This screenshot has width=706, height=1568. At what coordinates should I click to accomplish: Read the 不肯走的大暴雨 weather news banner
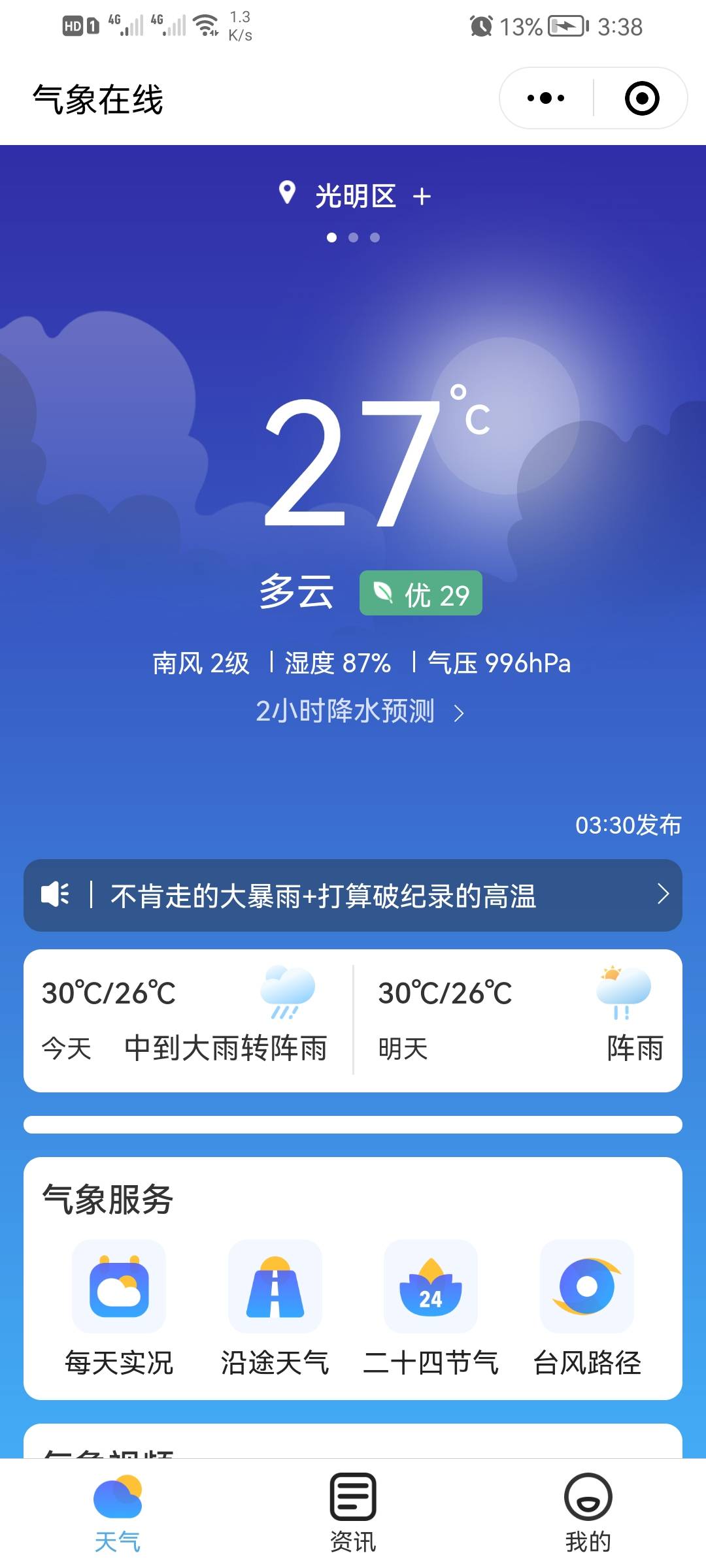click(x=353, y=895)
